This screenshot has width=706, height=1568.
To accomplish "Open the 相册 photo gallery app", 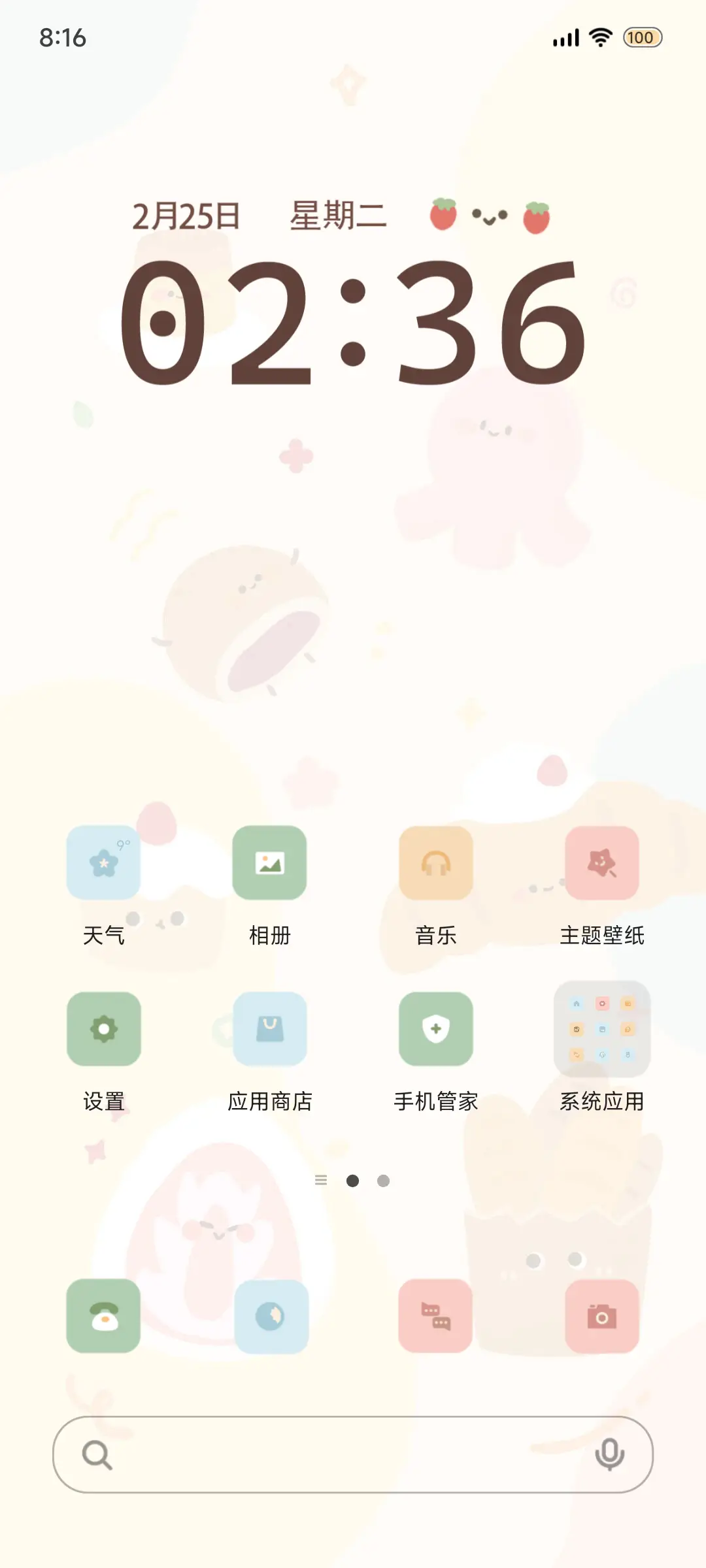I will [270, 862].
